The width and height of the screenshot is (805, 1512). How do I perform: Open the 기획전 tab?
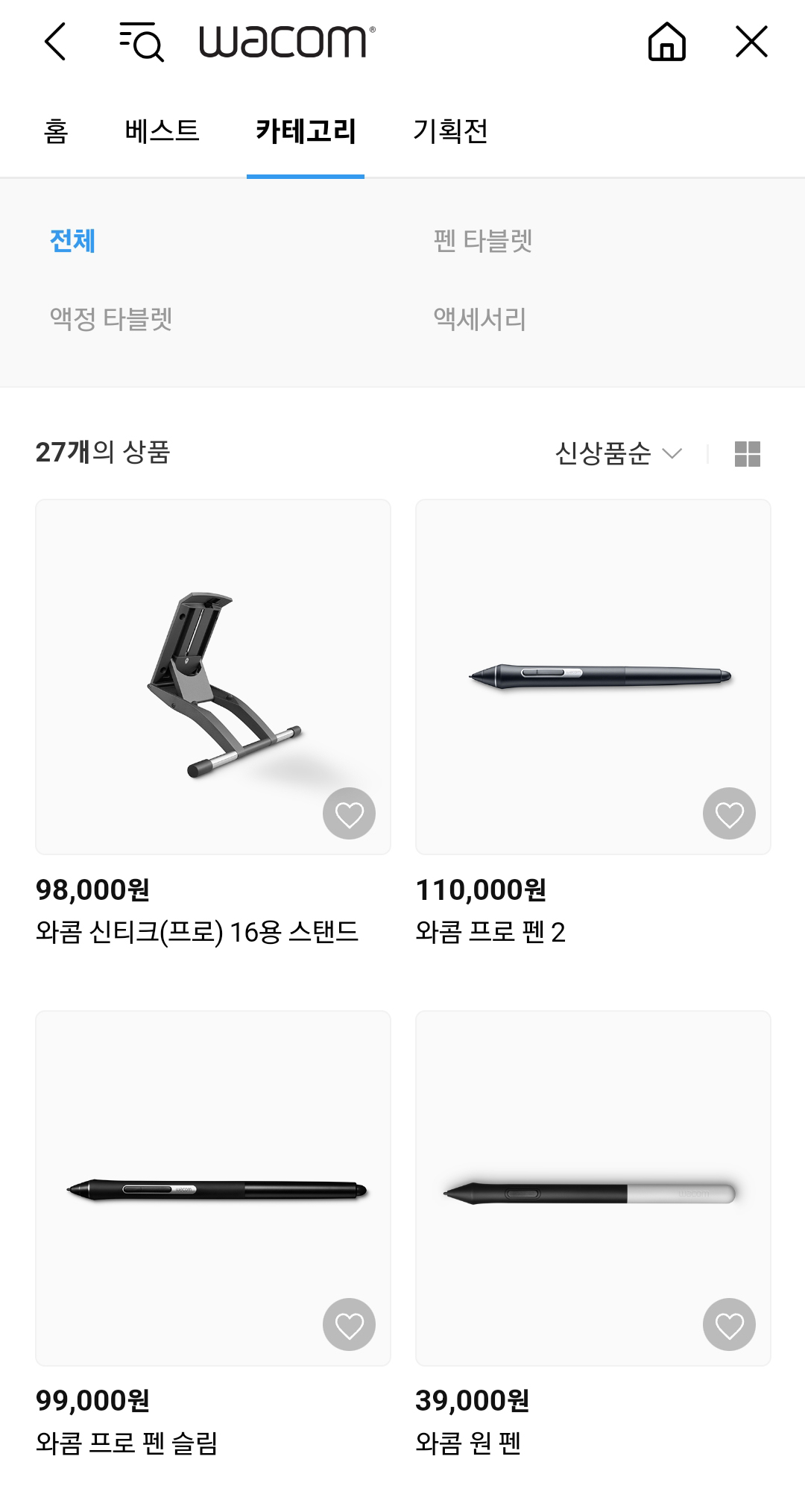pyautogui.click(x=450, y=131)
